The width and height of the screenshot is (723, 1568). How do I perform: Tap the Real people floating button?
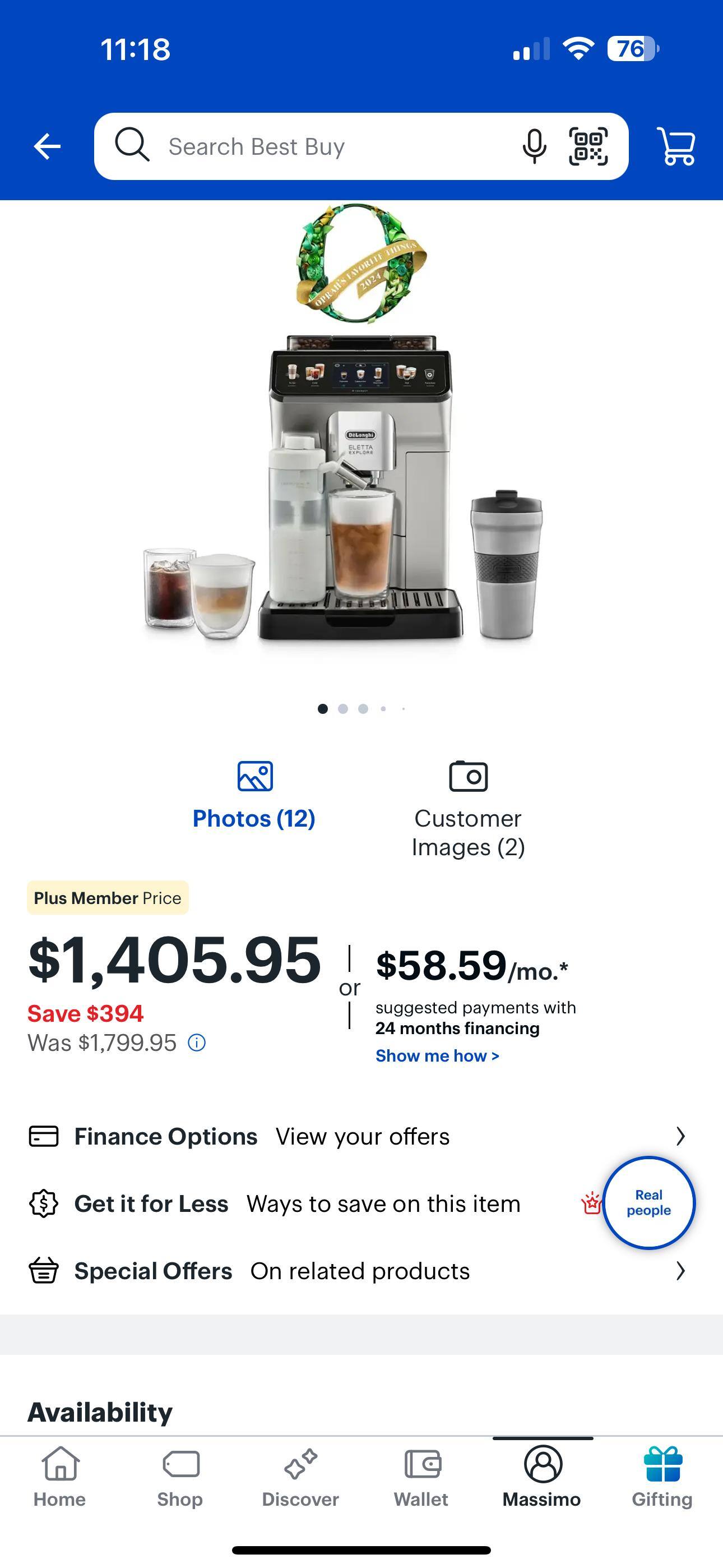649,1202
